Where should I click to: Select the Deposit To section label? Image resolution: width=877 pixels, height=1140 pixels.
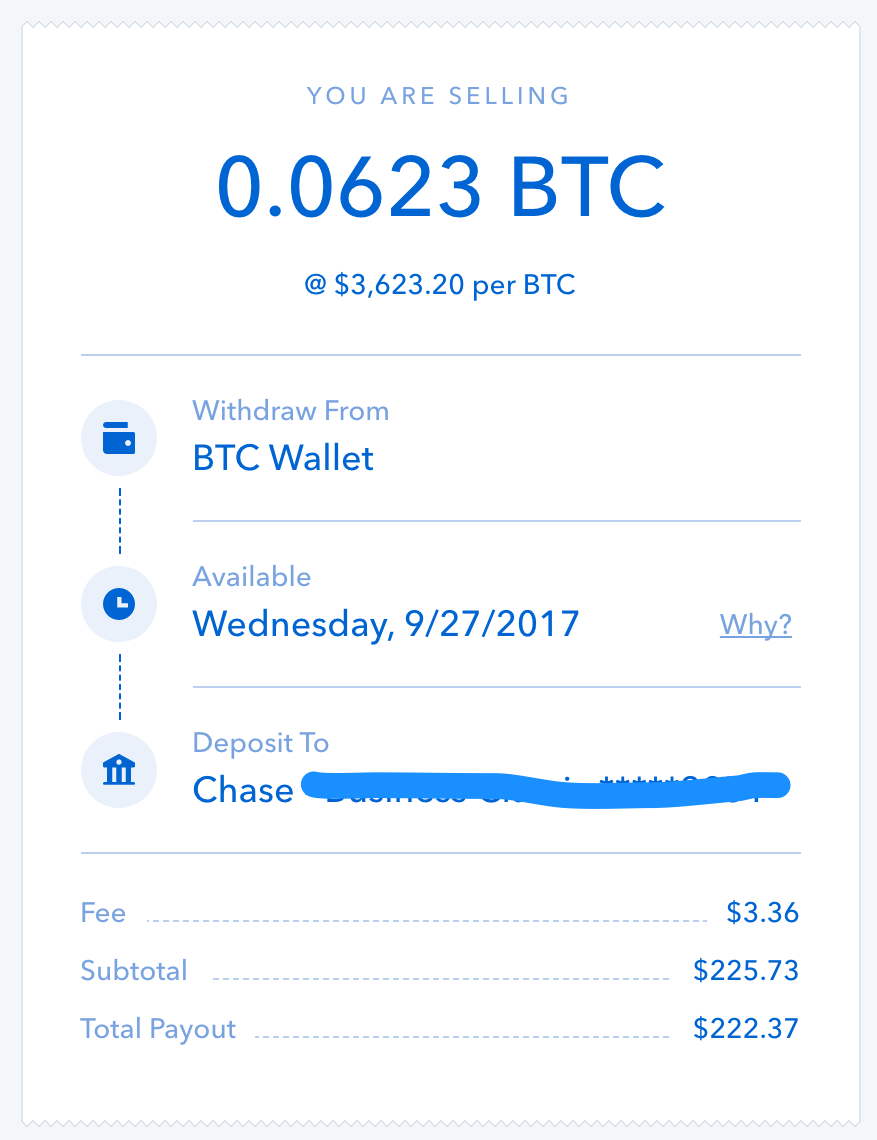point(260,742)
